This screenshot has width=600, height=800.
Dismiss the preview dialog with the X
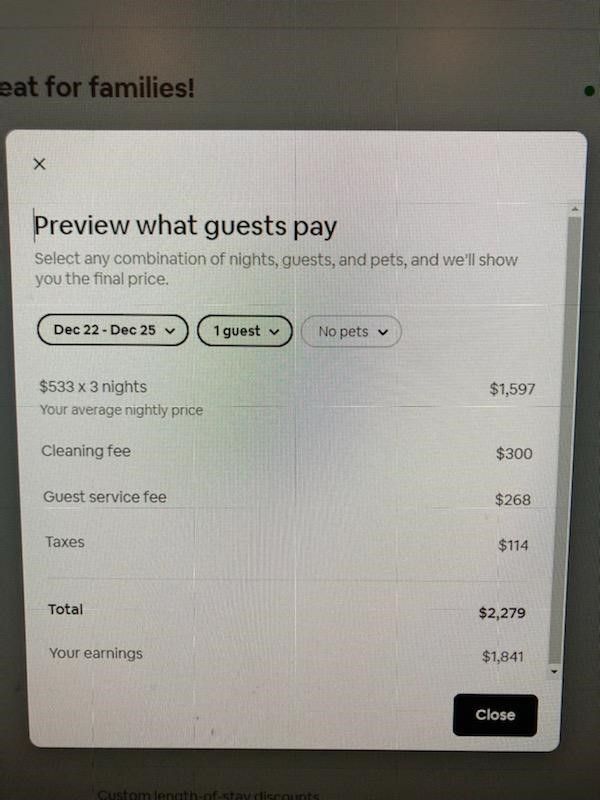(39, 164)
